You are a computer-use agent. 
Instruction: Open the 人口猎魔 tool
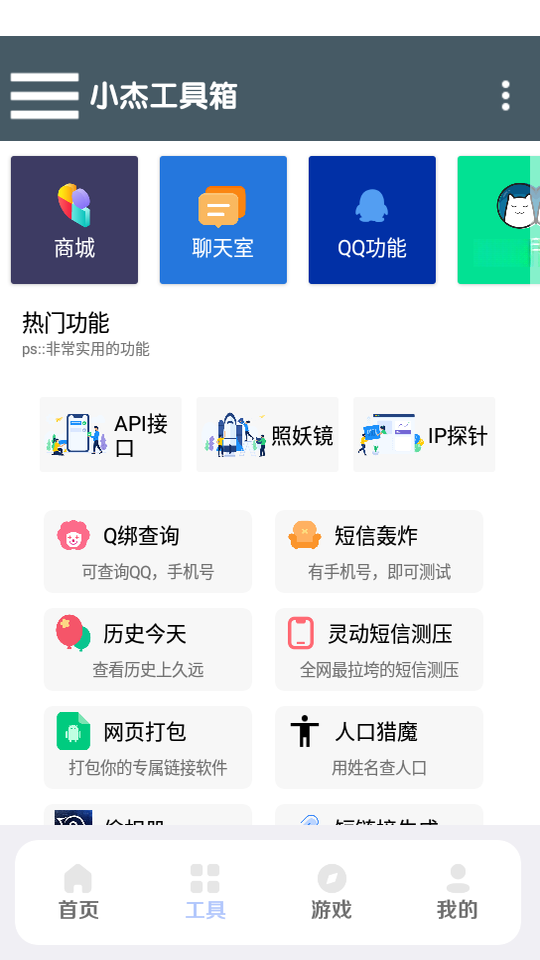(379, 748)
